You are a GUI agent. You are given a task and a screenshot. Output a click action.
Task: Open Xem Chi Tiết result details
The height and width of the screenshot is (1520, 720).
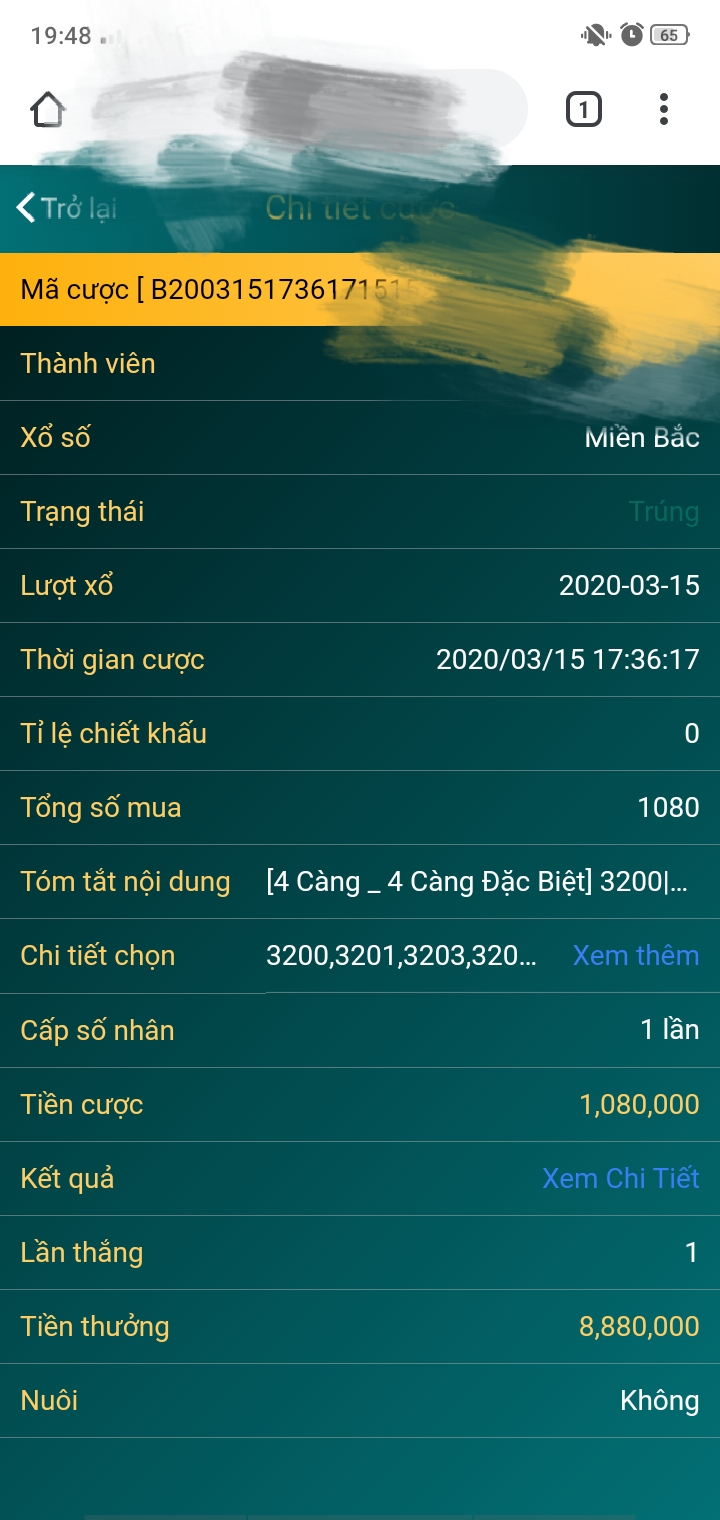pyautogui.click(x=621, y=1178)
